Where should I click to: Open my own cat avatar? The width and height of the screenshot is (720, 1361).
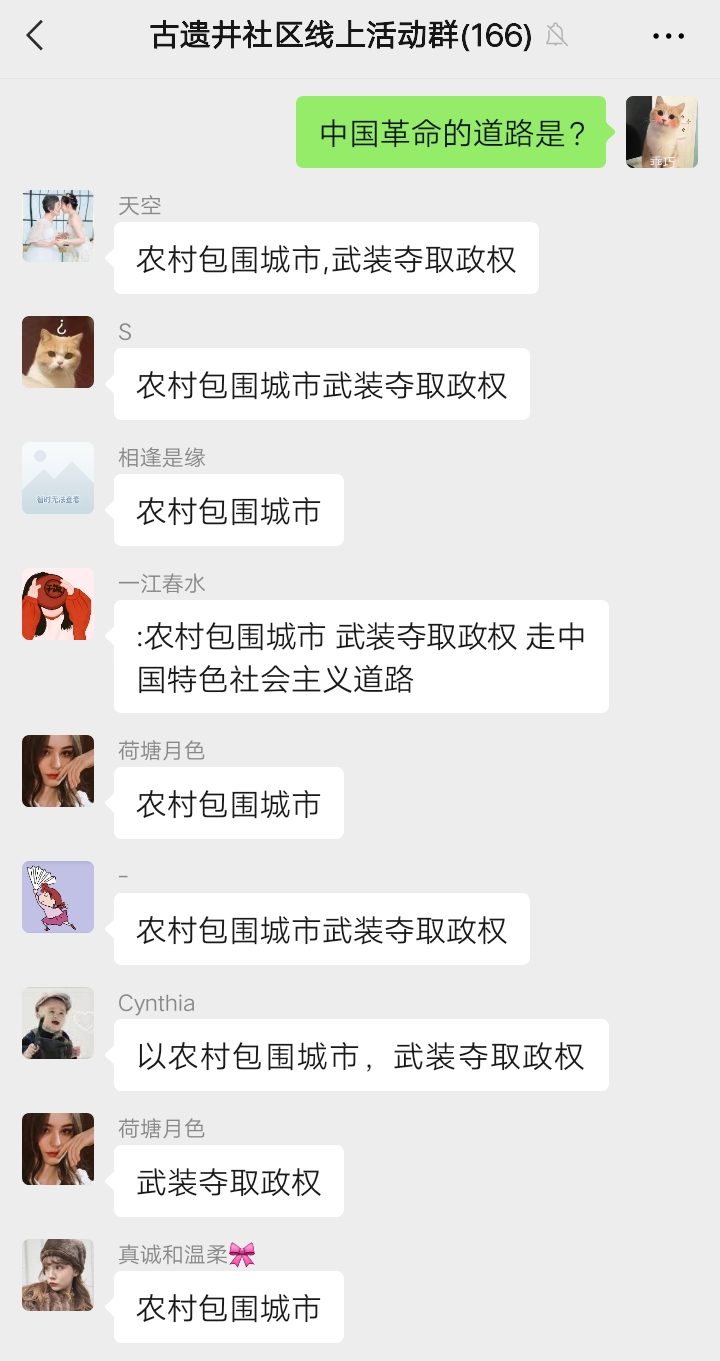(x=661, y=132)
